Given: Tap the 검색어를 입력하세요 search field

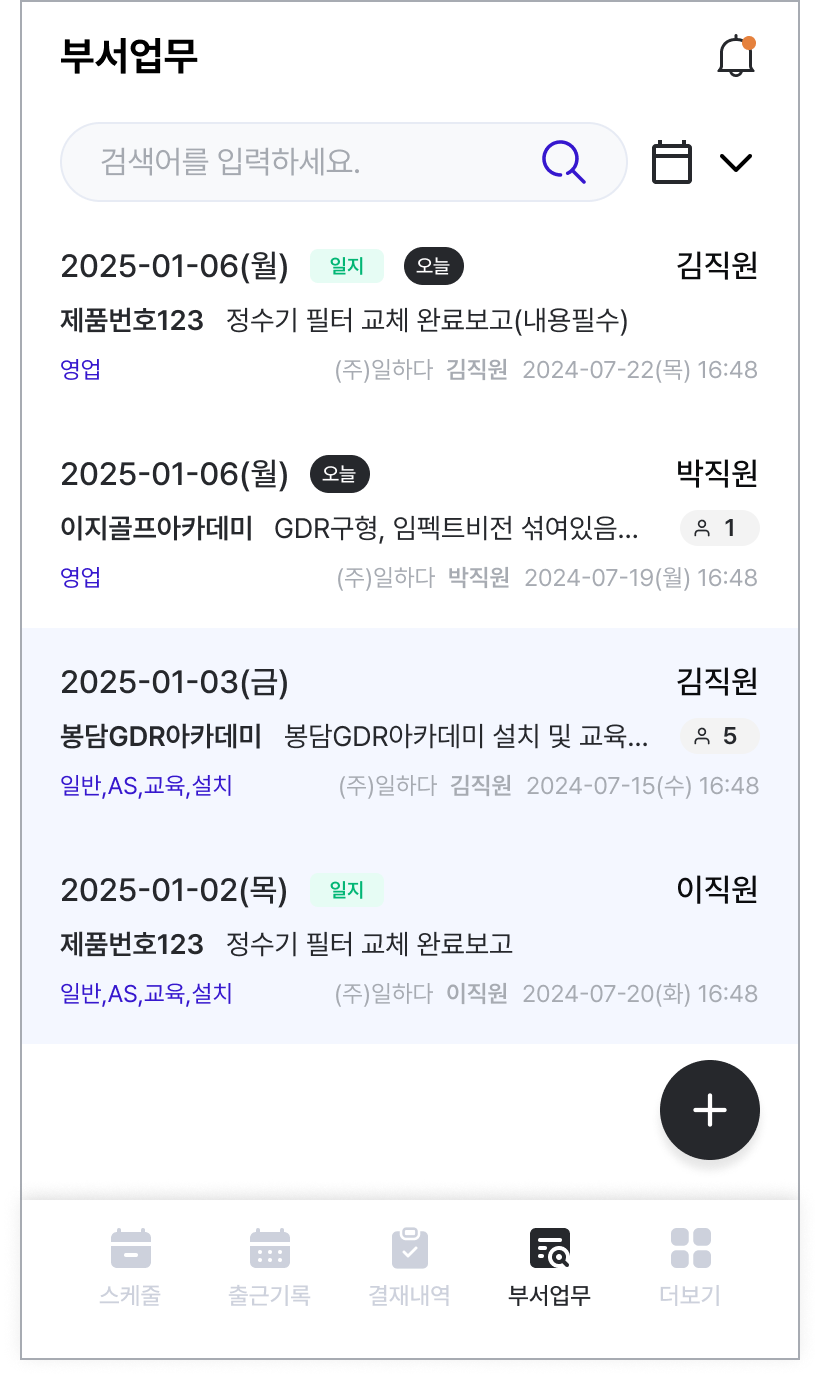Looking at the screenshot, I should (x=300, y=162).
